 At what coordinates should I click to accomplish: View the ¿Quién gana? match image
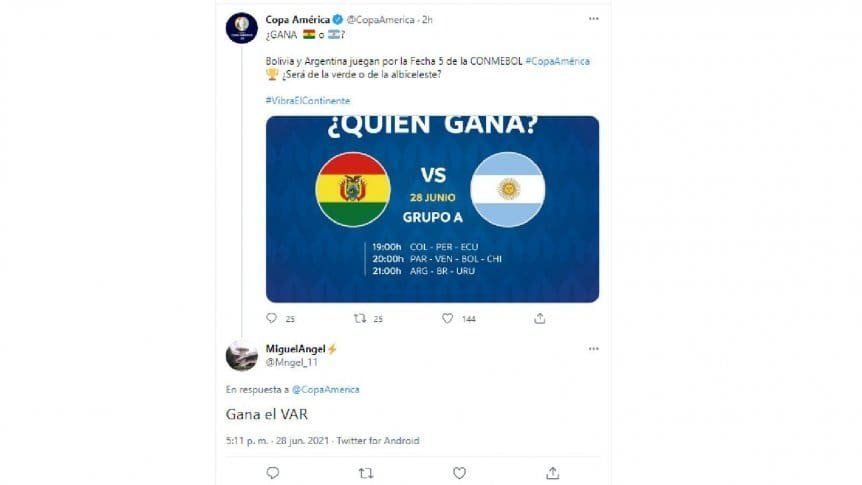pos(432,208)
